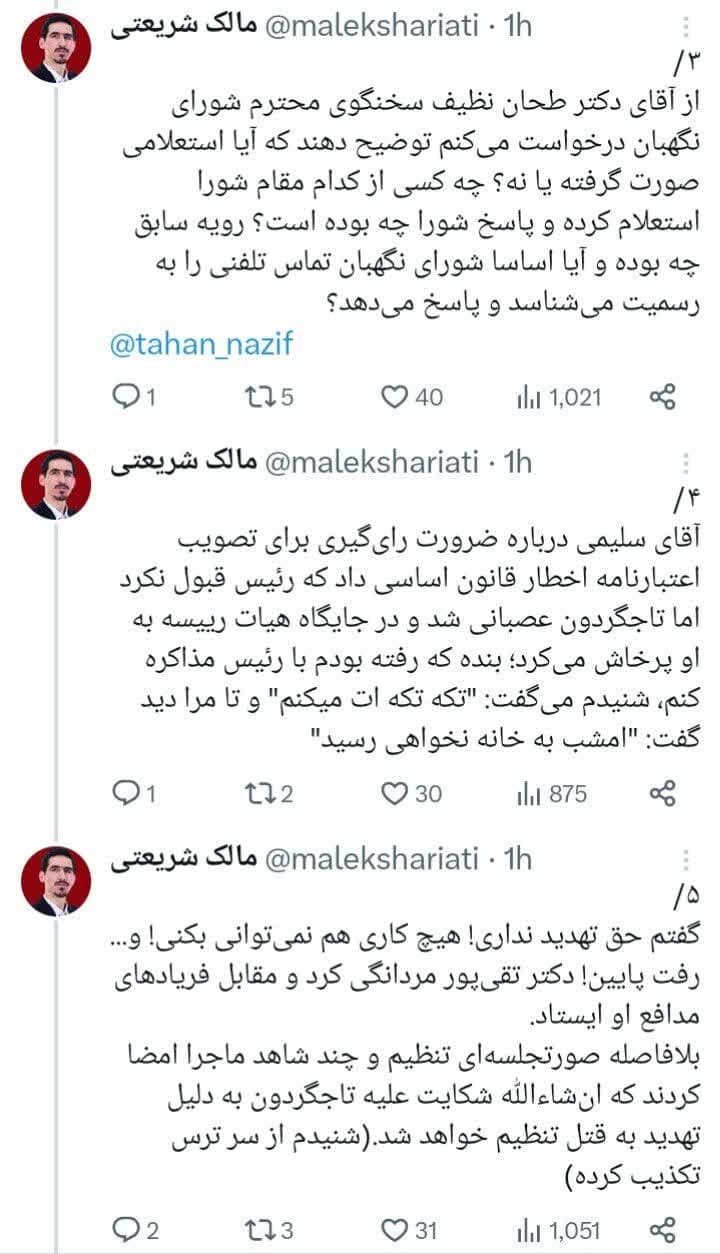The height and width of the screenshot is (1254, 720).
Task: Share the tweet with 1,051 views
Action: [x=663, y=1228]
